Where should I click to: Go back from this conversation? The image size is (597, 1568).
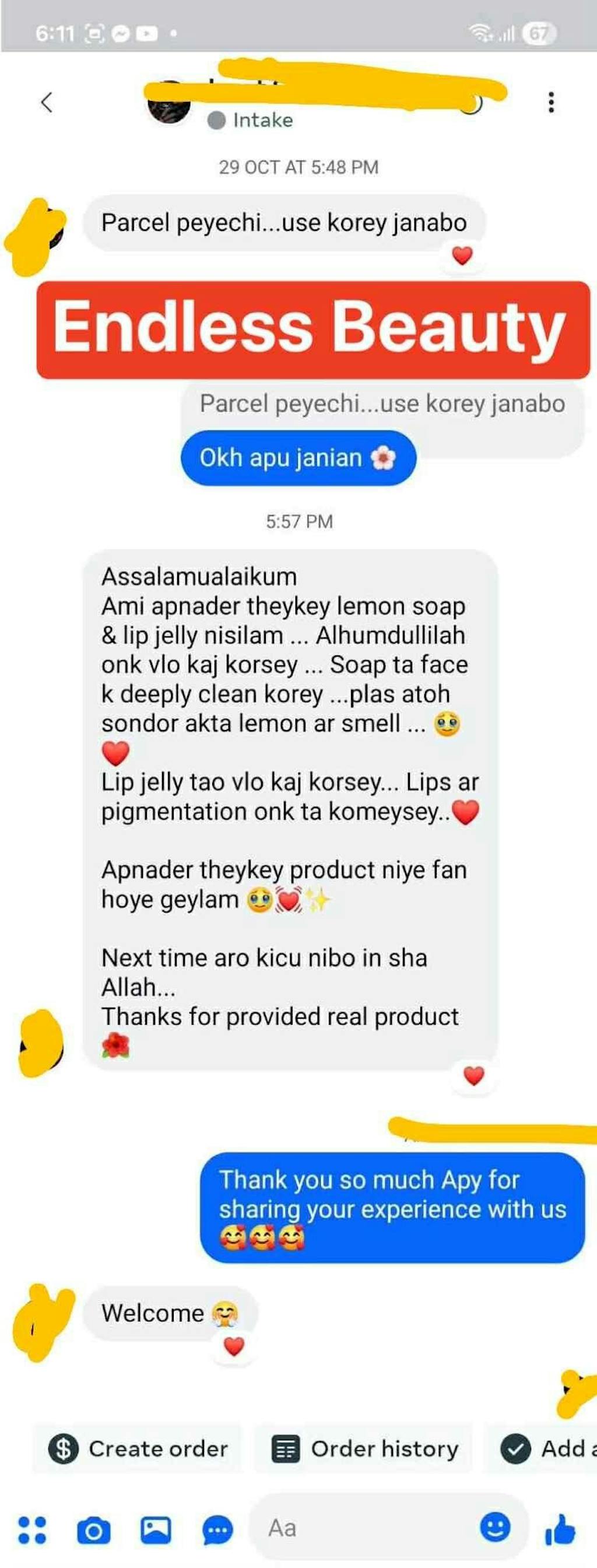click(x=47, y=101)
